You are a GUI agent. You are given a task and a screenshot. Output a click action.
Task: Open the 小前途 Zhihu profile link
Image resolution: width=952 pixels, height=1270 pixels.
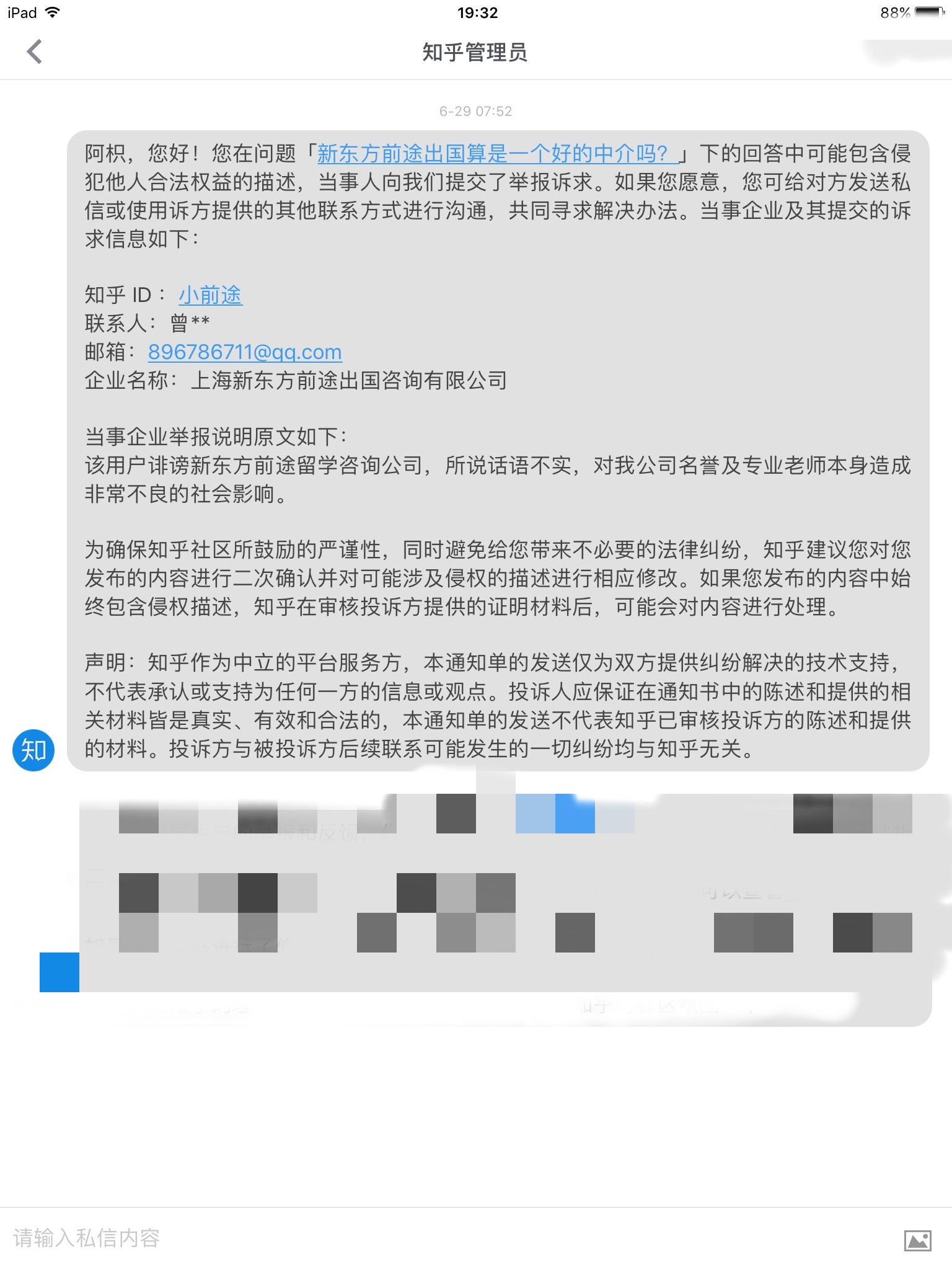click(x=210, y=295)
